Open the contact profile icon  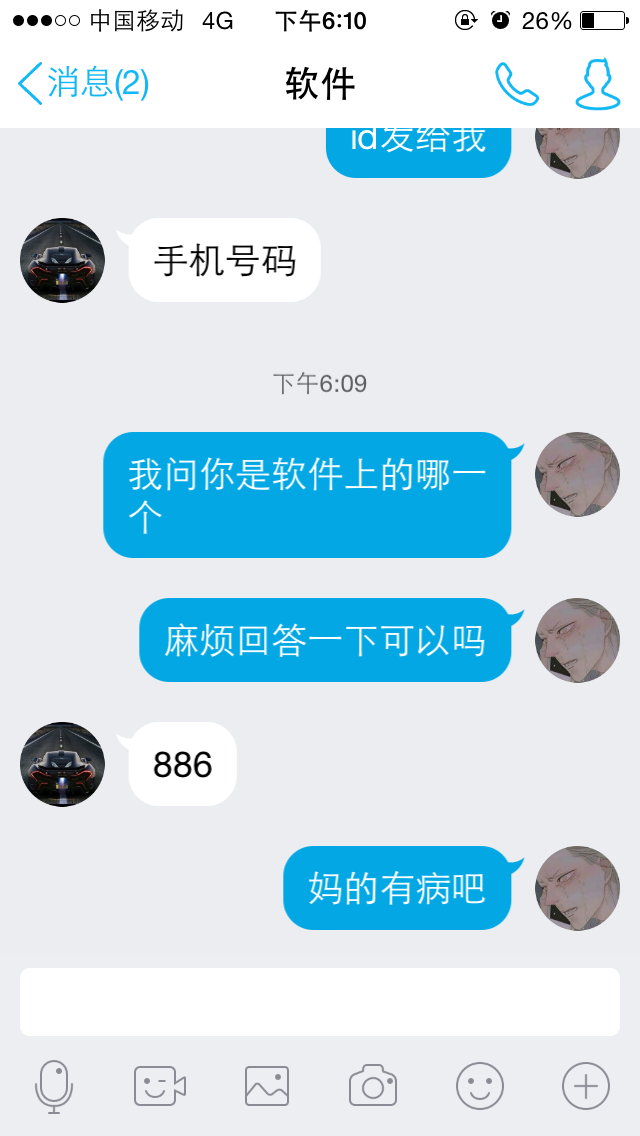(x=598, y=84)
